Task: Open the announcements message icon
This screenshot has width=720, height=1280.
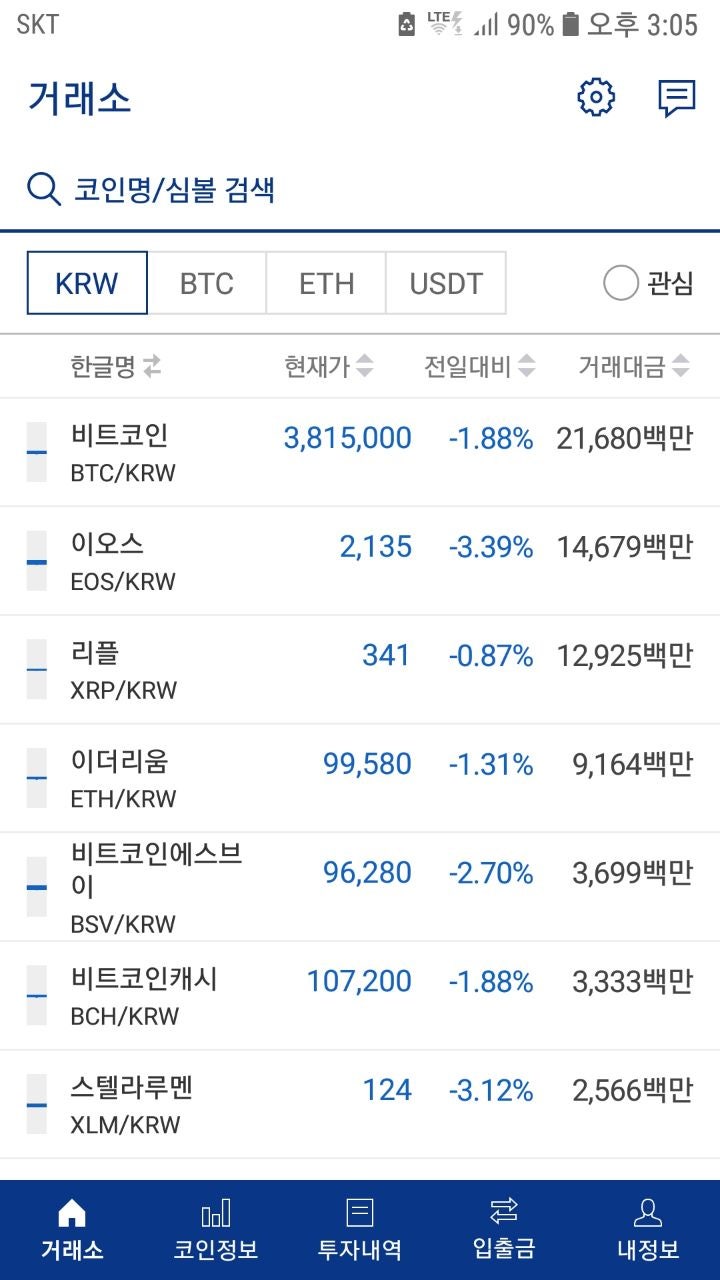Action: coord(676,97)
